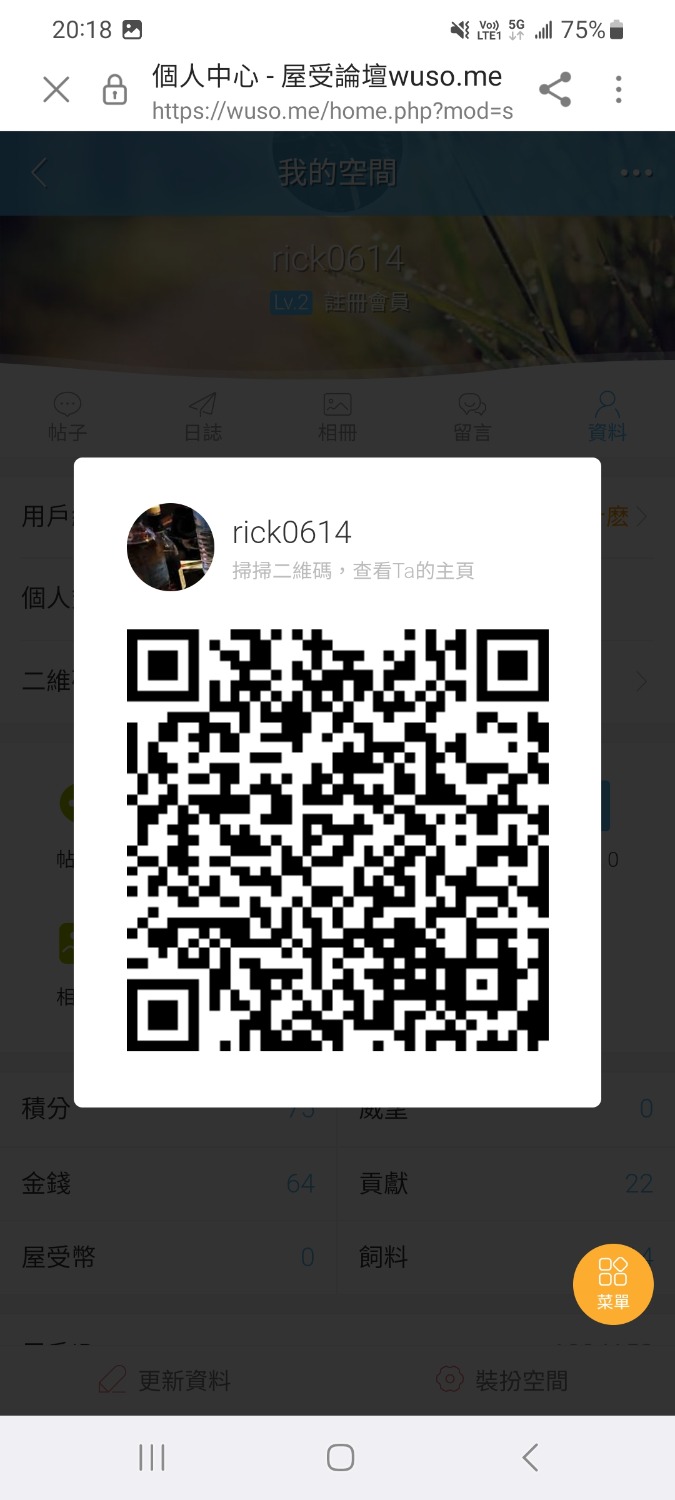
Task: Switch to the 帖子 tab
Action: click(67, 417)
